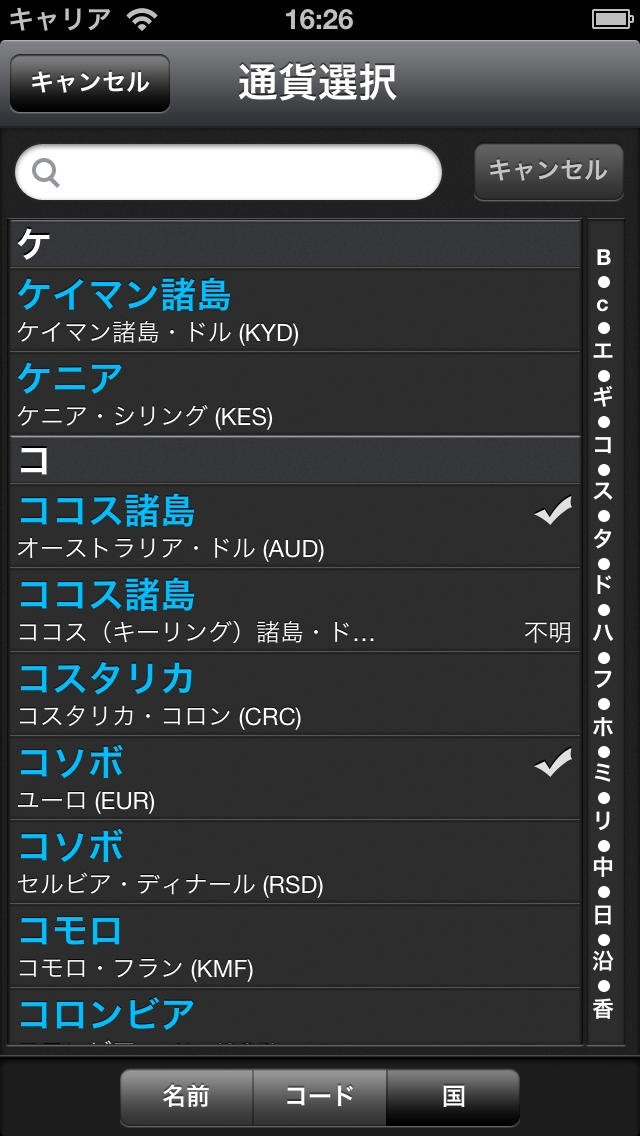Switch sorting to the 名前 tab
Image resolution: width=640 pixels, height=1136 pixels.
point(187,1097)
